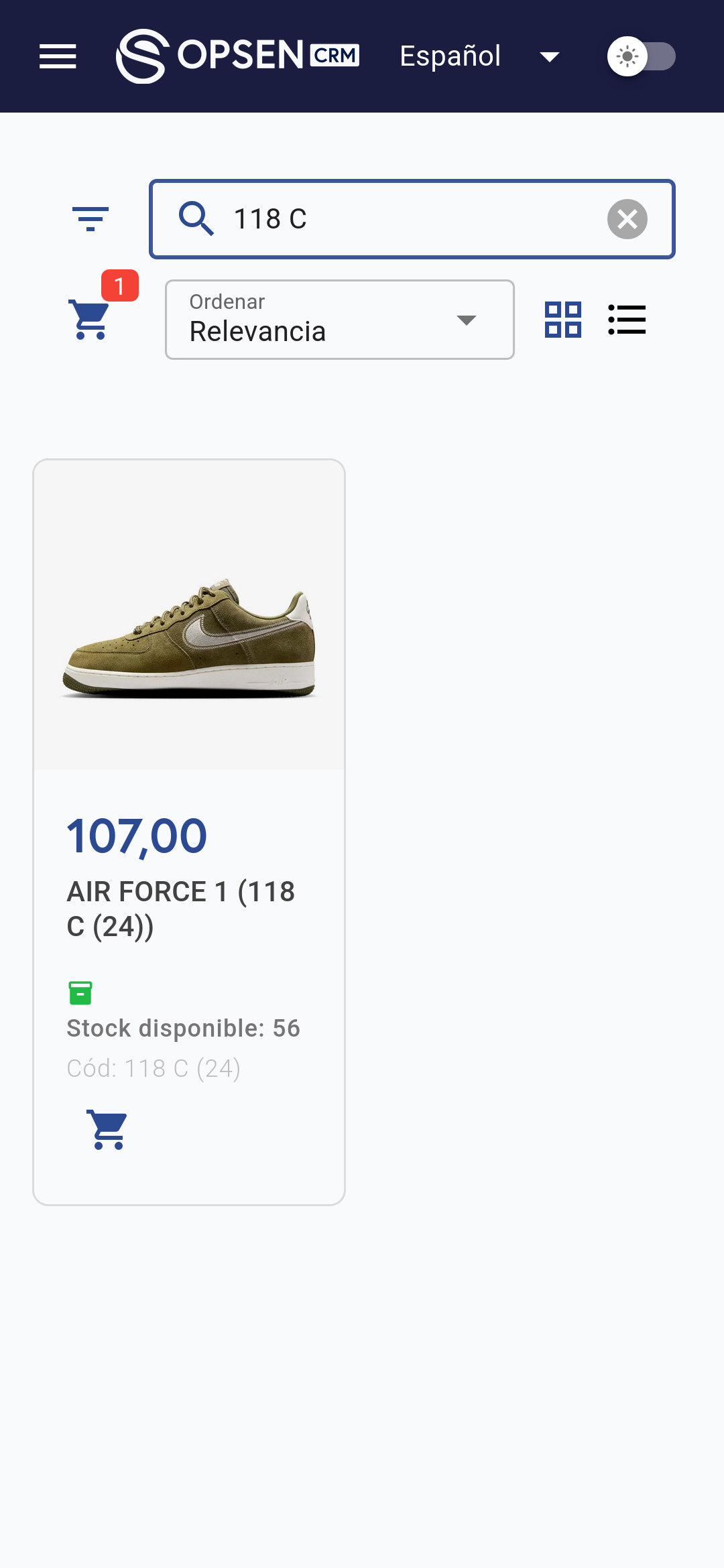Expand the Ordenar Relevancia sort dropdown
724x1568 pixels.
339,320
